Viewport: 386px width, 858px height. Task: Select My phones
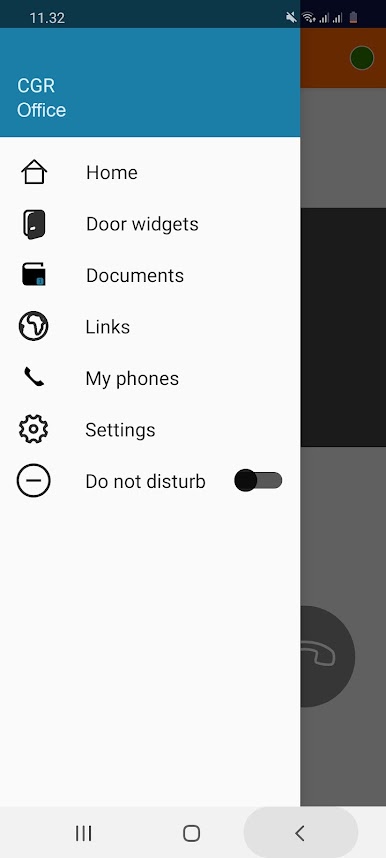[x=150, y=378]
